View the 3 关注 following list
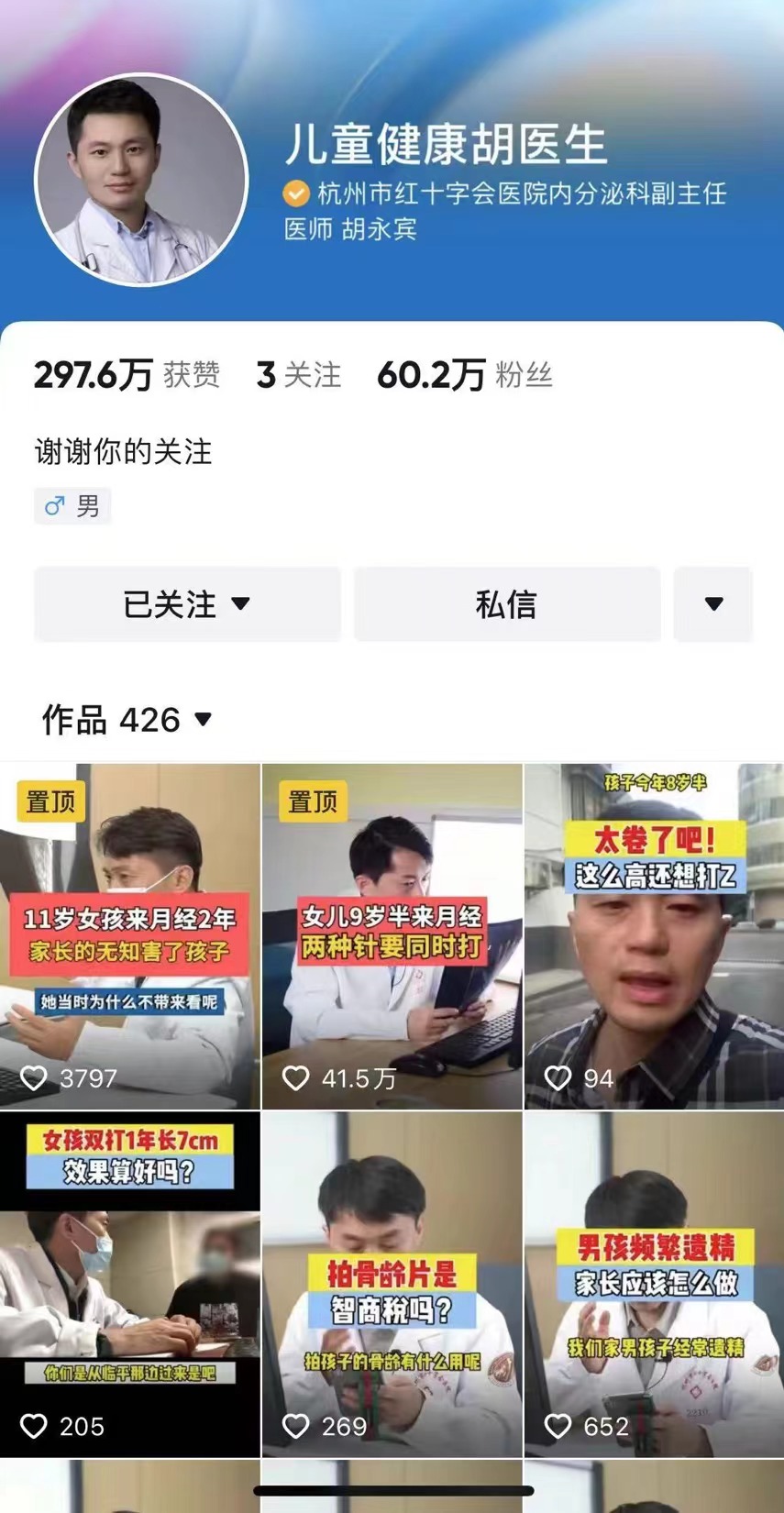The image size is (784, 1513). coord(298,375)
